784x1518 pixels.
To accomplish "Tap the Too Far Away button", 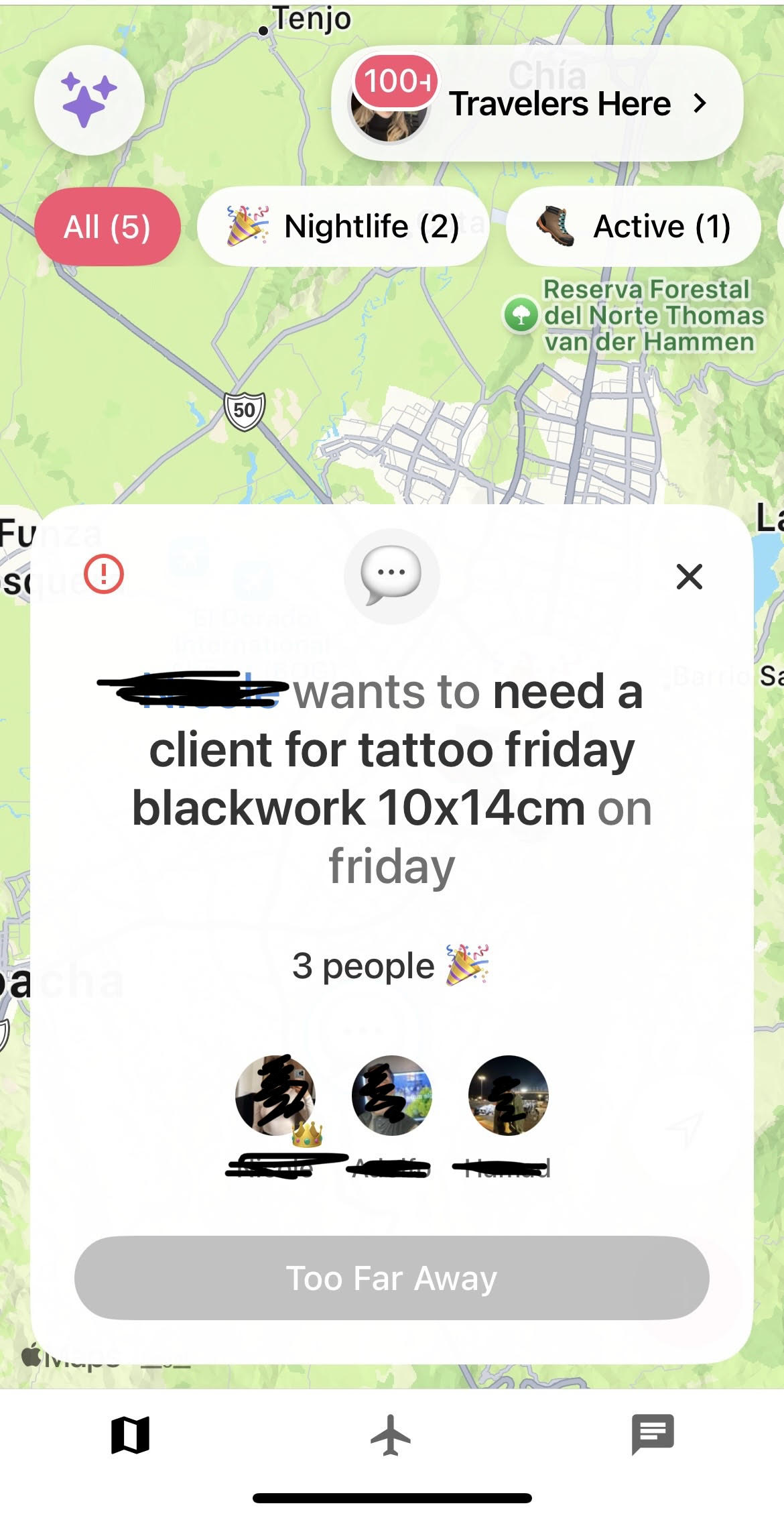I will (392, 1278).
